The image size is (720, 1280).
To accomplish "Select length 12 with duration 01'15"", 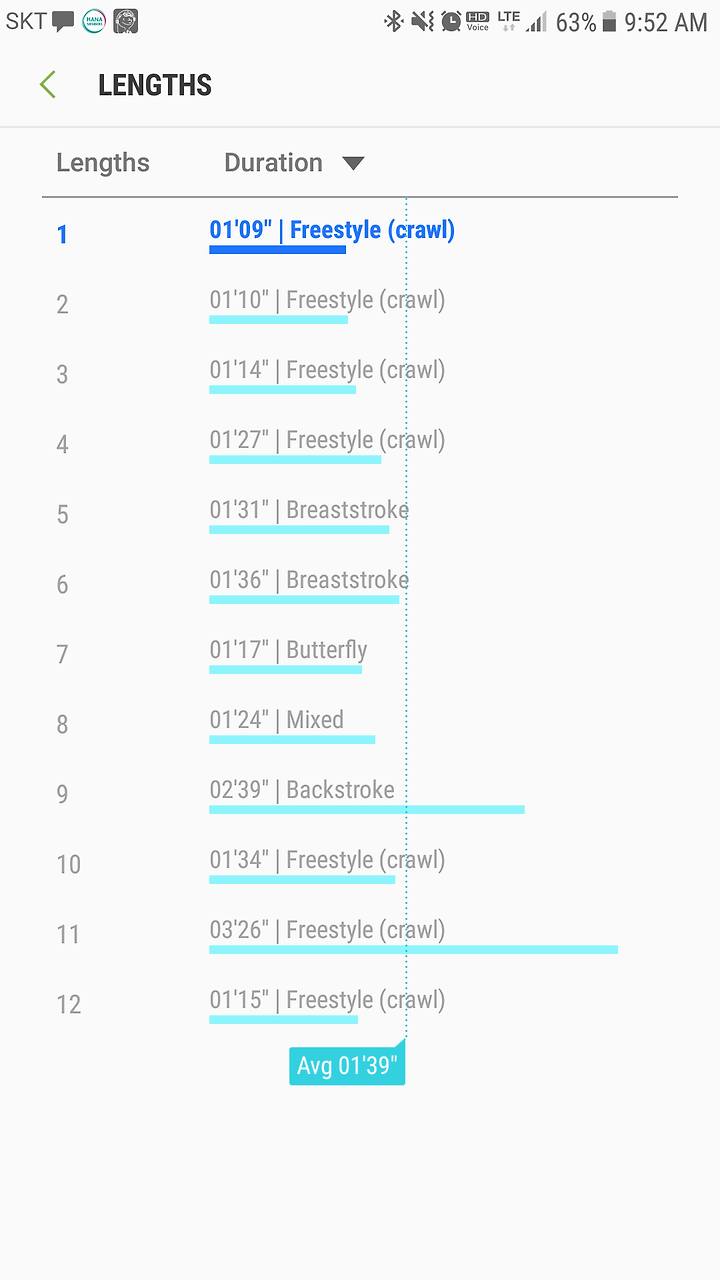I will (x=360, y=1004).
